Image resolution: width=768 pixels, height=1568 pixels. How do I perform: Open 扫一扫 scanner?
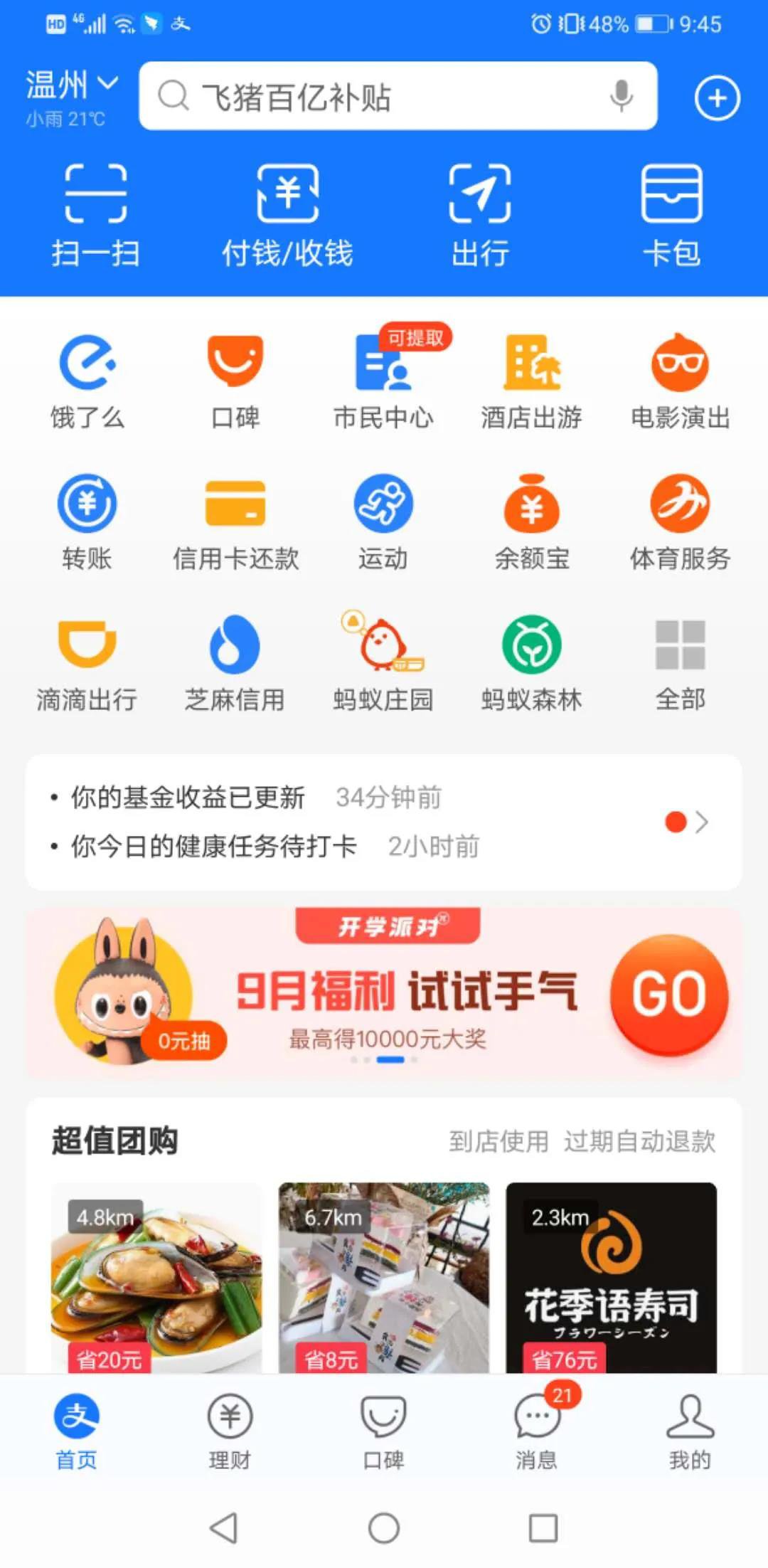coord(95,215)
